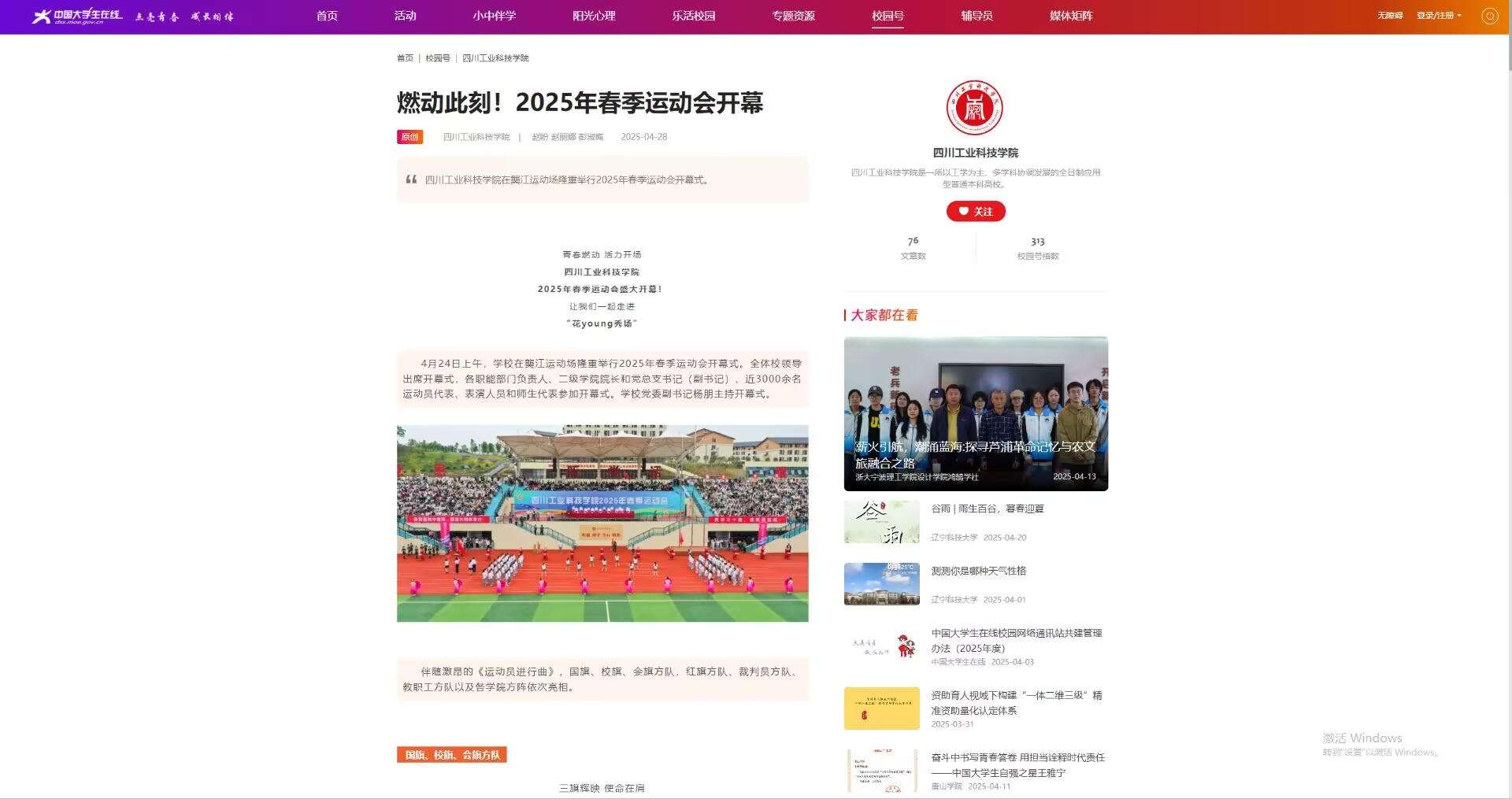Switch to 活动 navigation tab
Image resolution: width=1512 pixels, height=799 pixels.
(x=405, y=16)
